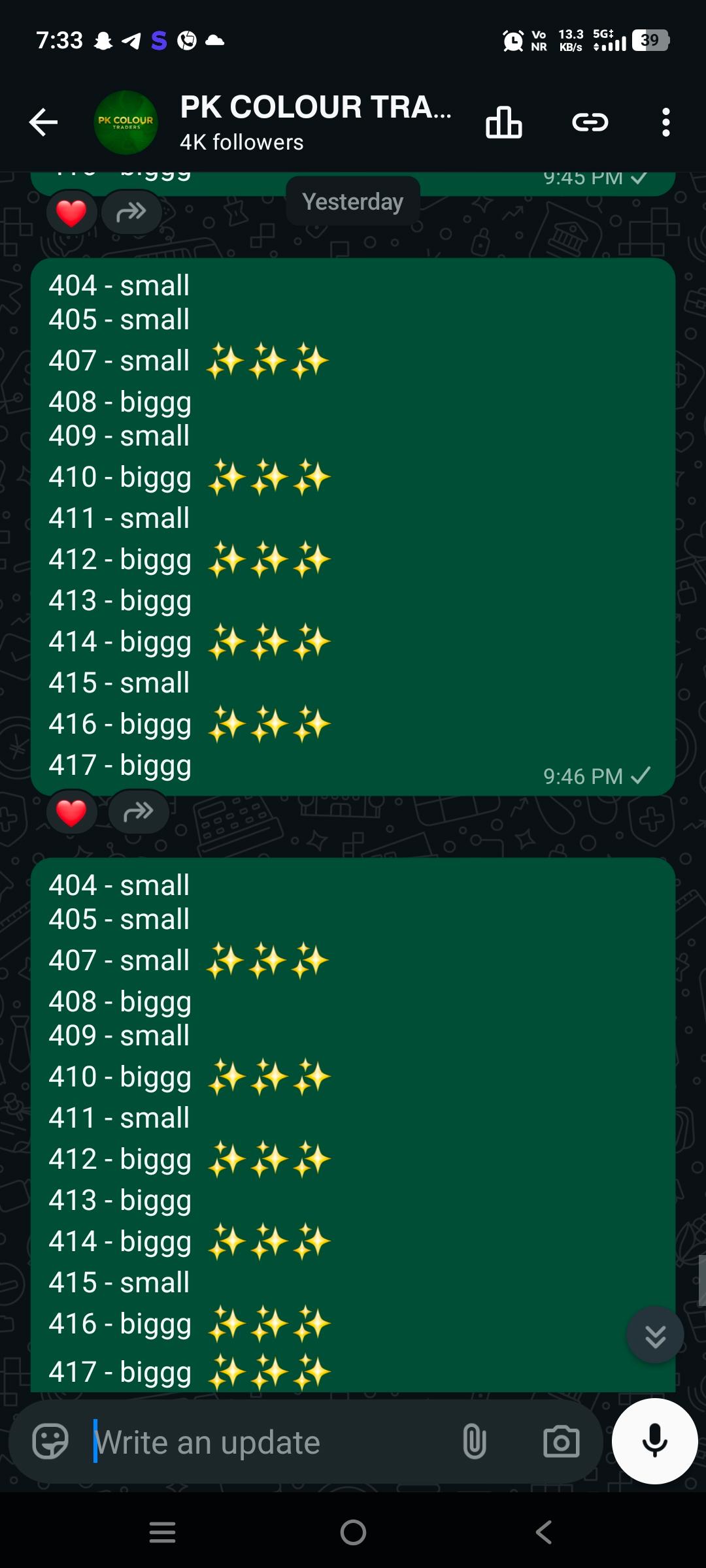706x1568 pixels.
Task: Tap the heart reaction under the 9:45 PM message
Action: (x=71, y=212)
